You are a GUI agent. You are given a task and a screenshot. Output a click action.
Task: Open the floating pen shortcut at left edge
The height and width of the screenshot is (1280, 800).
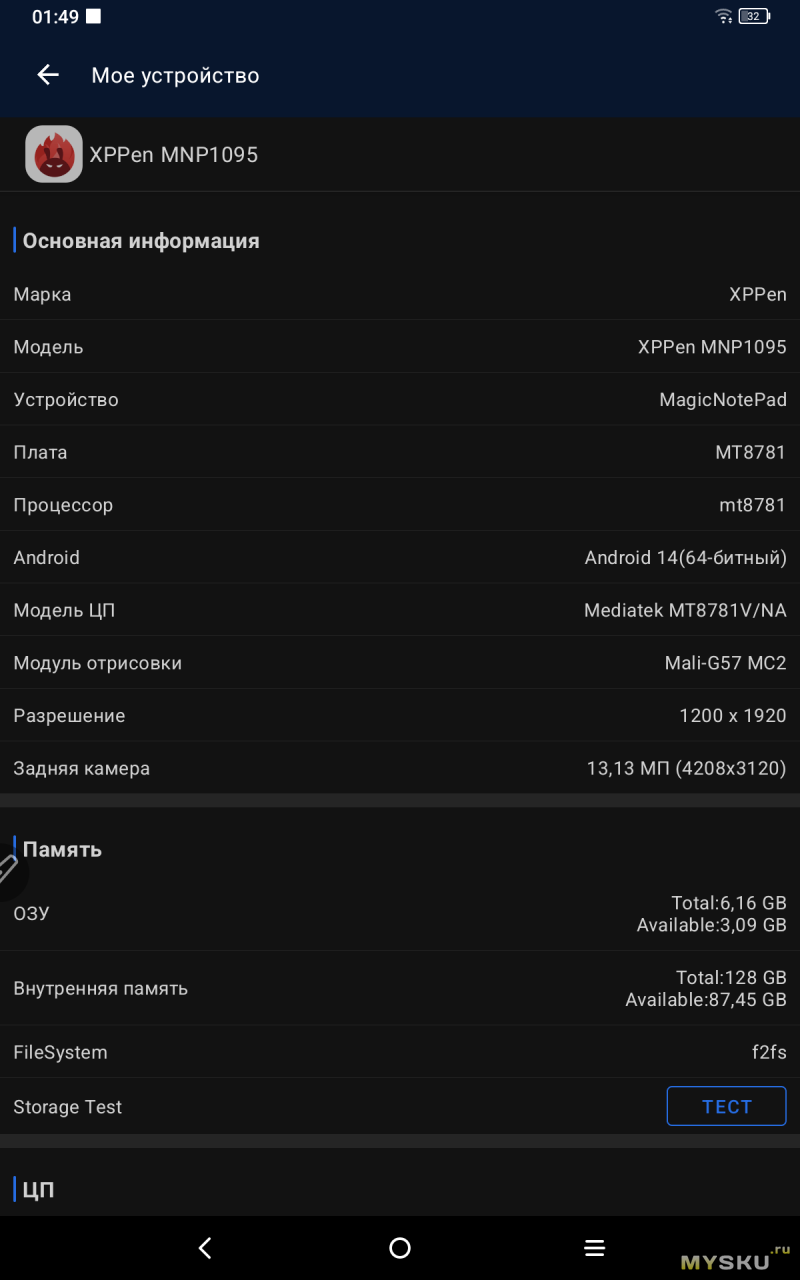8,868
